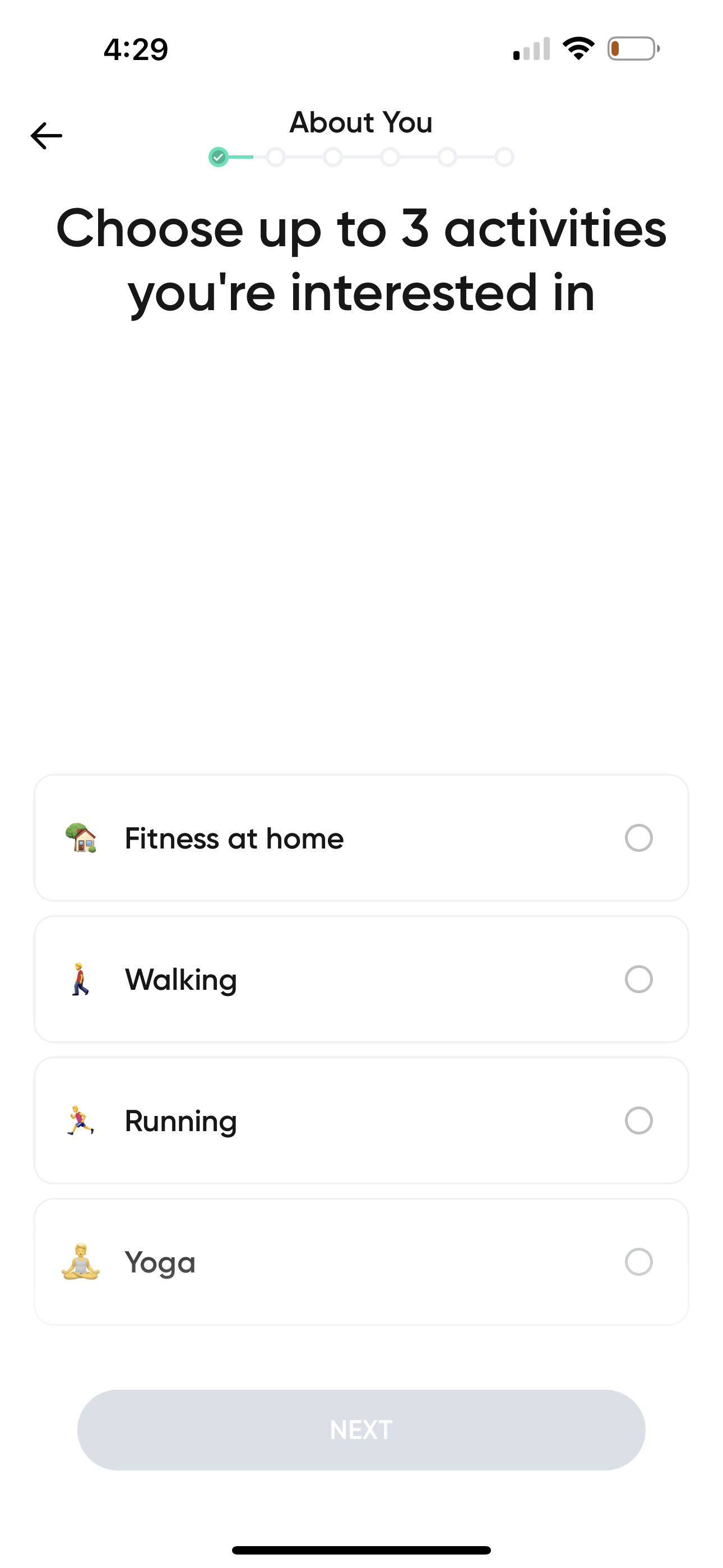The width and height of the screenshot is (723, 1568).
Task: Click the walking person emoji icon
Action: point(80,979)
